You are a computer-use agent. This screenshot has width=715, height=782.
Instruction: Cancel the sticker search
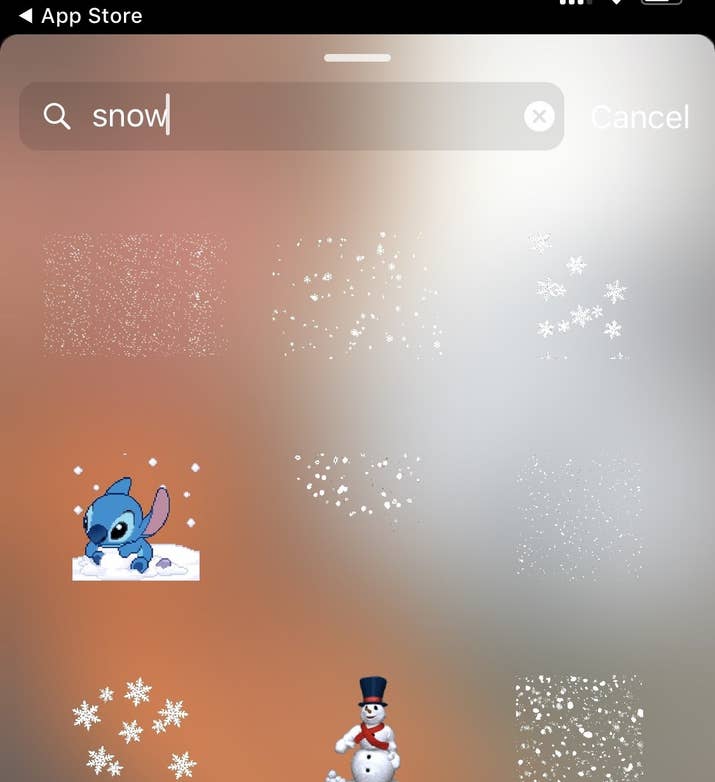click(640, 117)
